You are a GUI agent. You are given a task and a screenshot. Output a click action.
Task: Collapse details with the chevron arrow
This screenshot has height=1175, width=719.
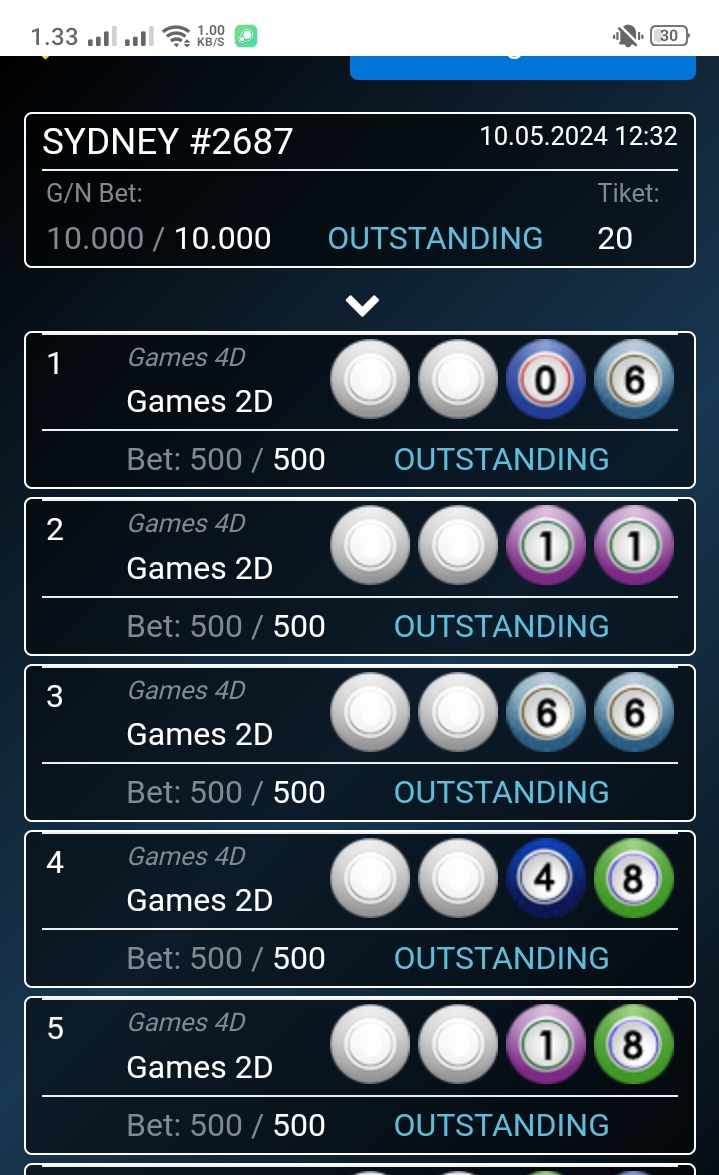(x=361, y=305)
